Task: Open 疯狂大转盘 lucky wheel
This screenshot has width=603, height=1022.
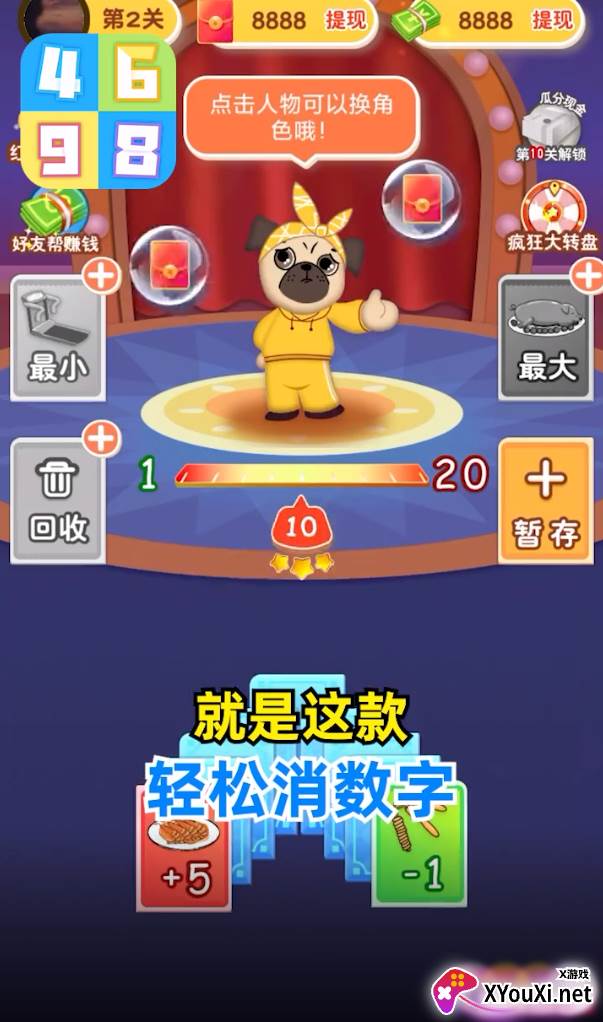Action: tap(553, 217)
